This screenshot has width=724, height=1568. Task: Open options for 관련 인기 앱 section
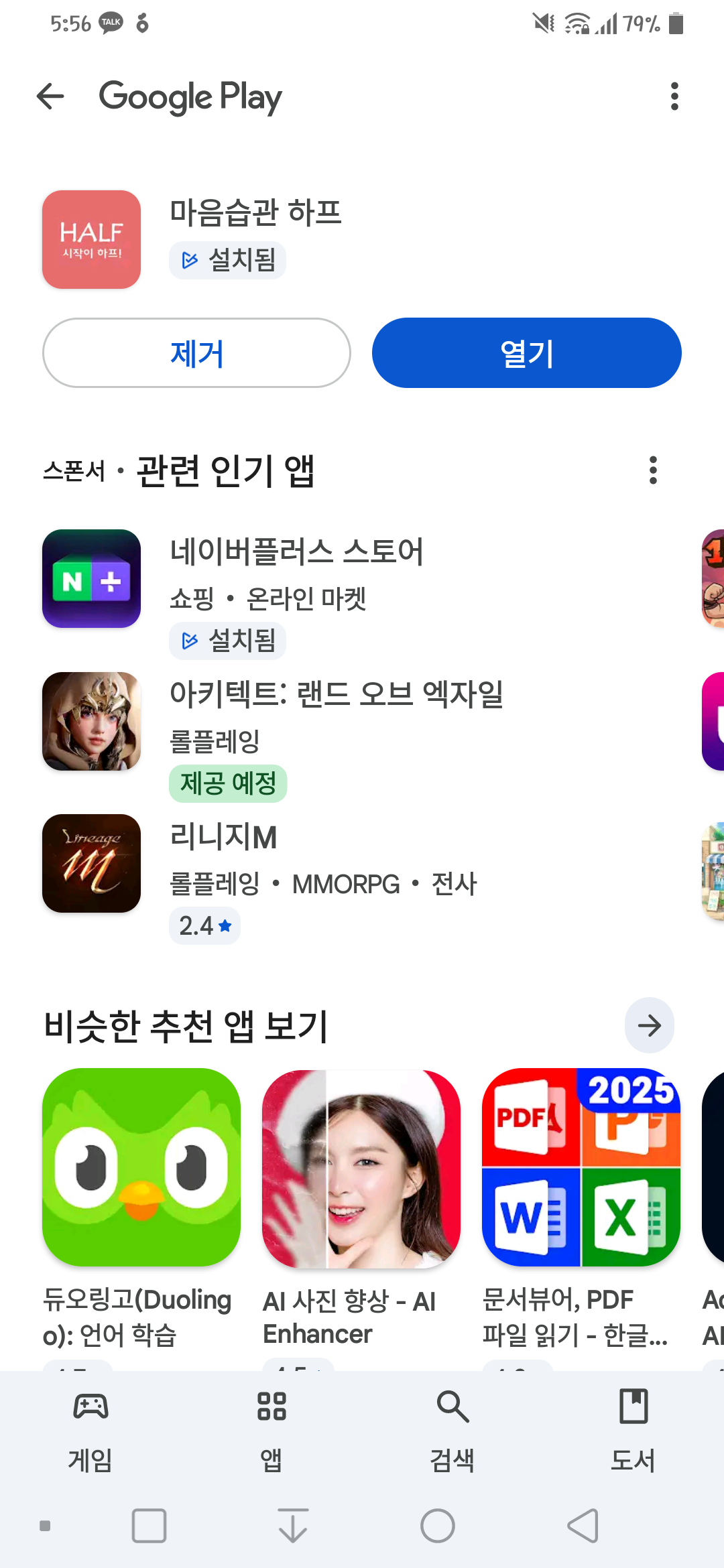click(653, 470)
